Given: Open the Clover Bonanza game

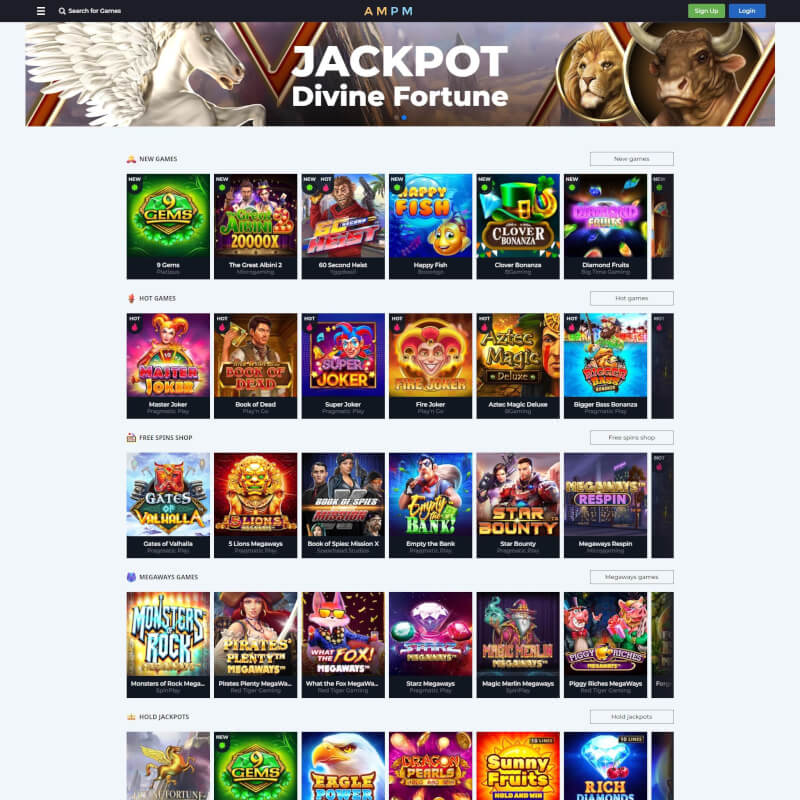Looking at the screenshot, I should (x=518, y=217).
